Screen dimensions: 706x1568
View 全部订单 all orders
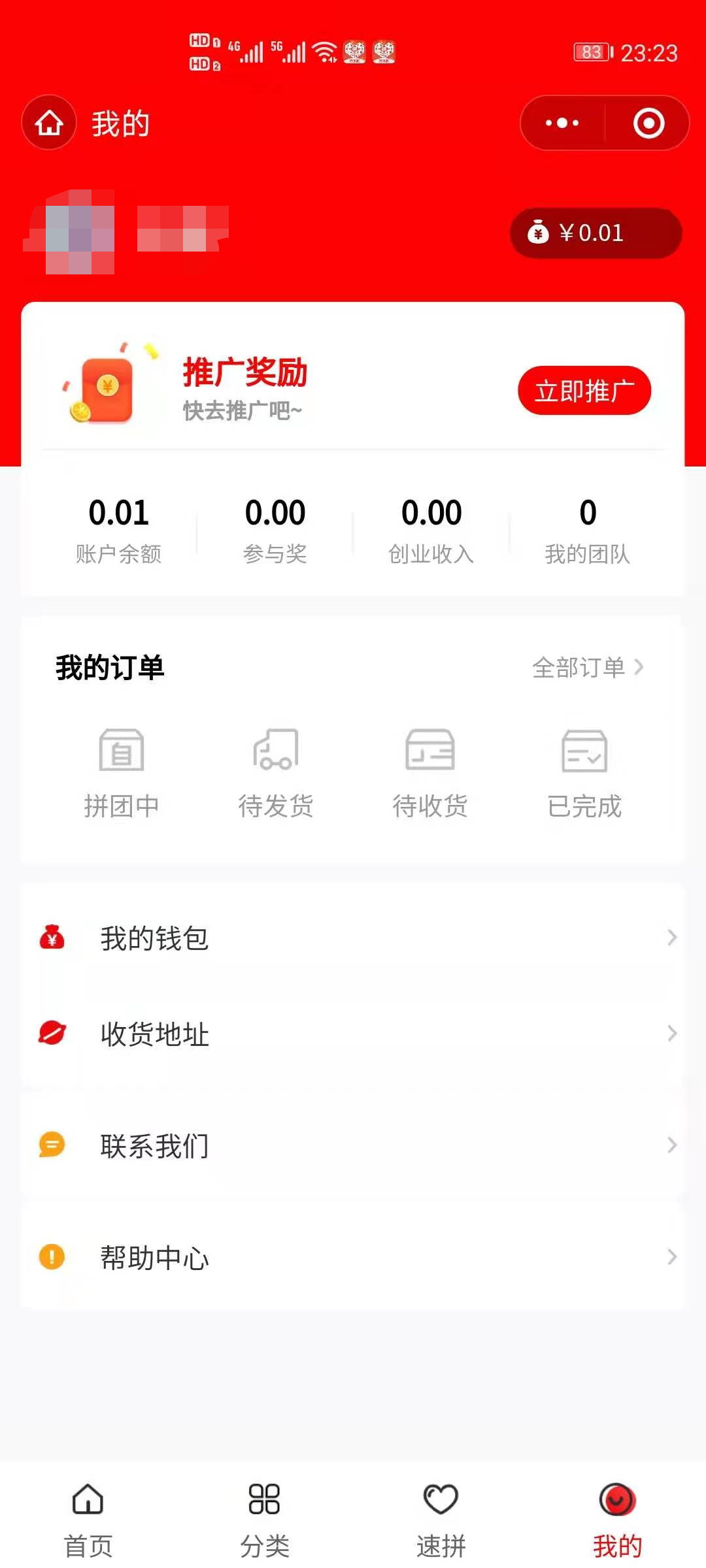coord(588,667)
